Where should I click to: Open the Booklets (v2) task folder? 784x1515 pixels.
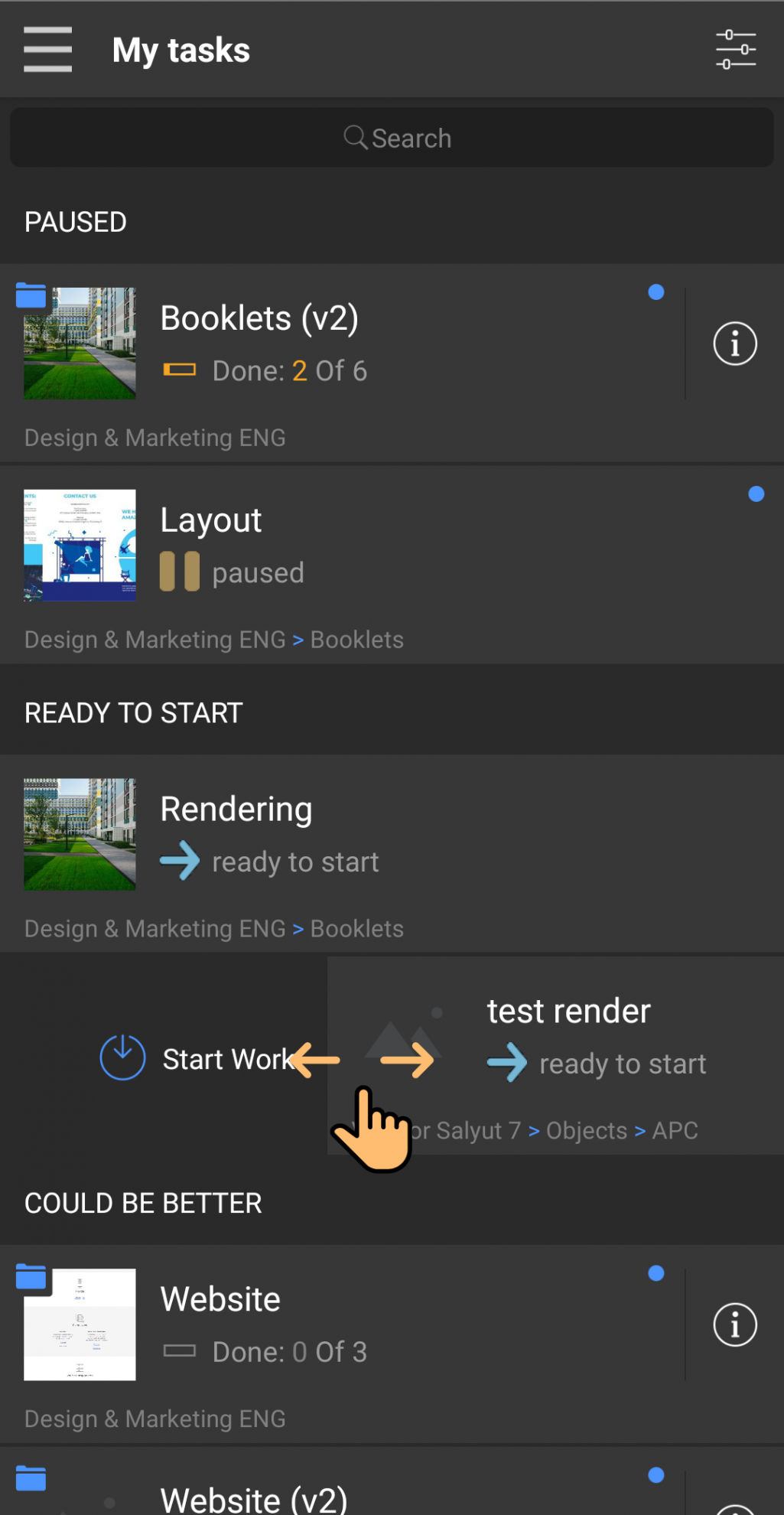[x=343, y=363]
